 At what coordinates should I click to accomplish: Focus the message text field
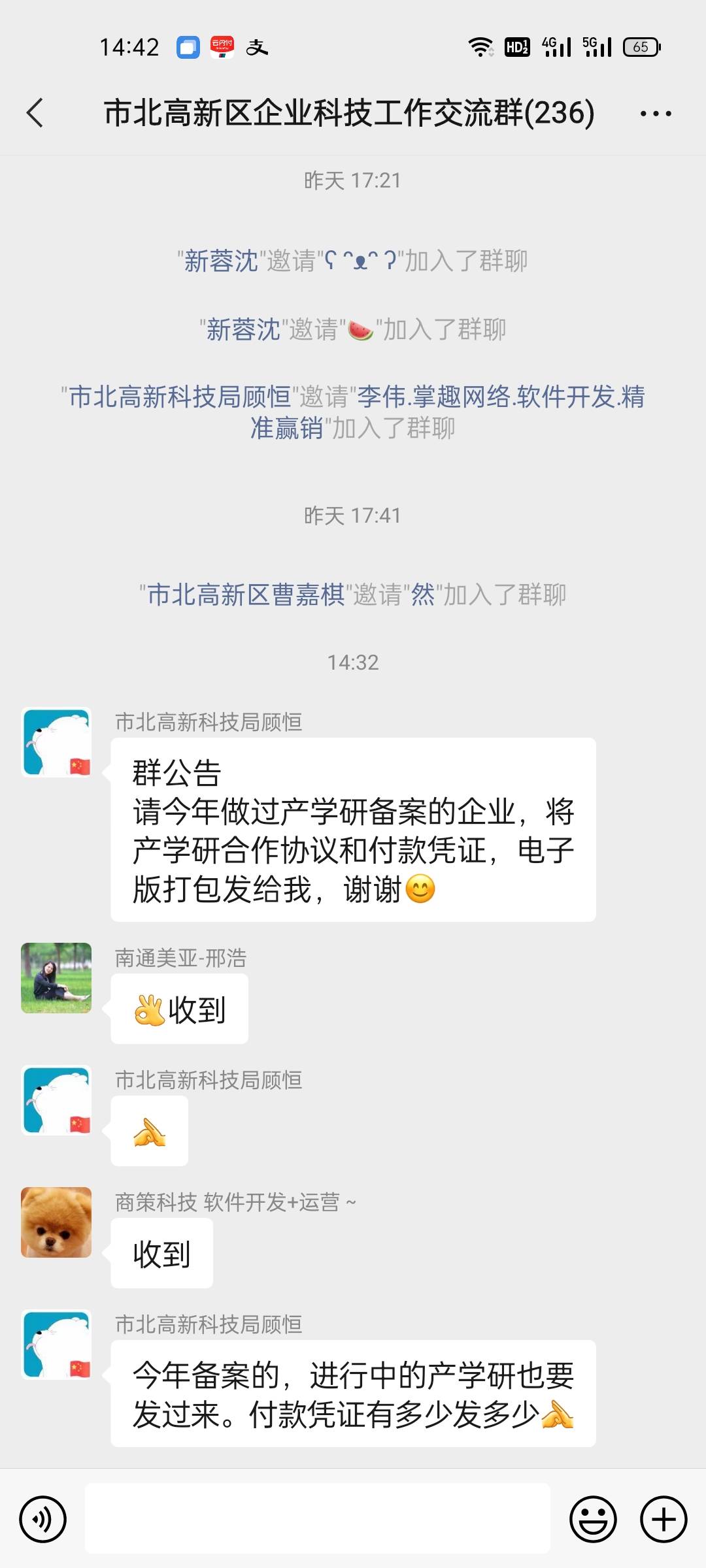(x=318, y=1519)
